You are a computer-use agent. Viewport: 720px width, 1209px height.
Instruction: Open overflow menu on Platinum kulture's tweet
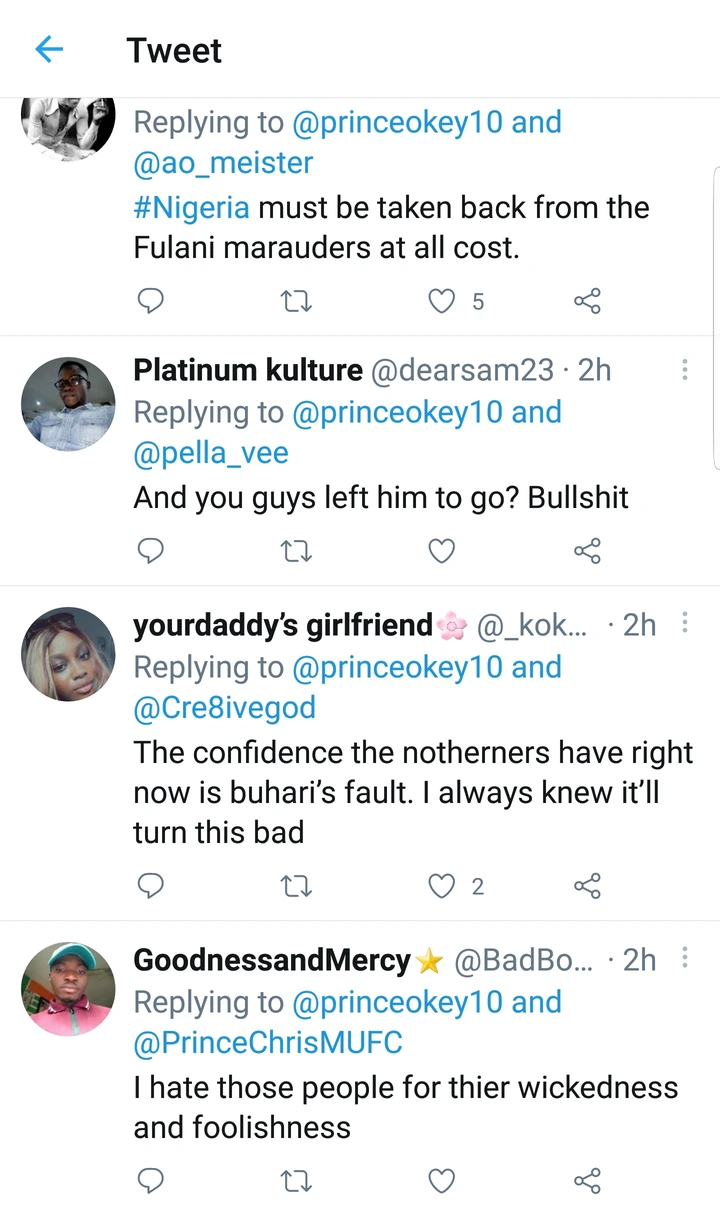(685, 370)
